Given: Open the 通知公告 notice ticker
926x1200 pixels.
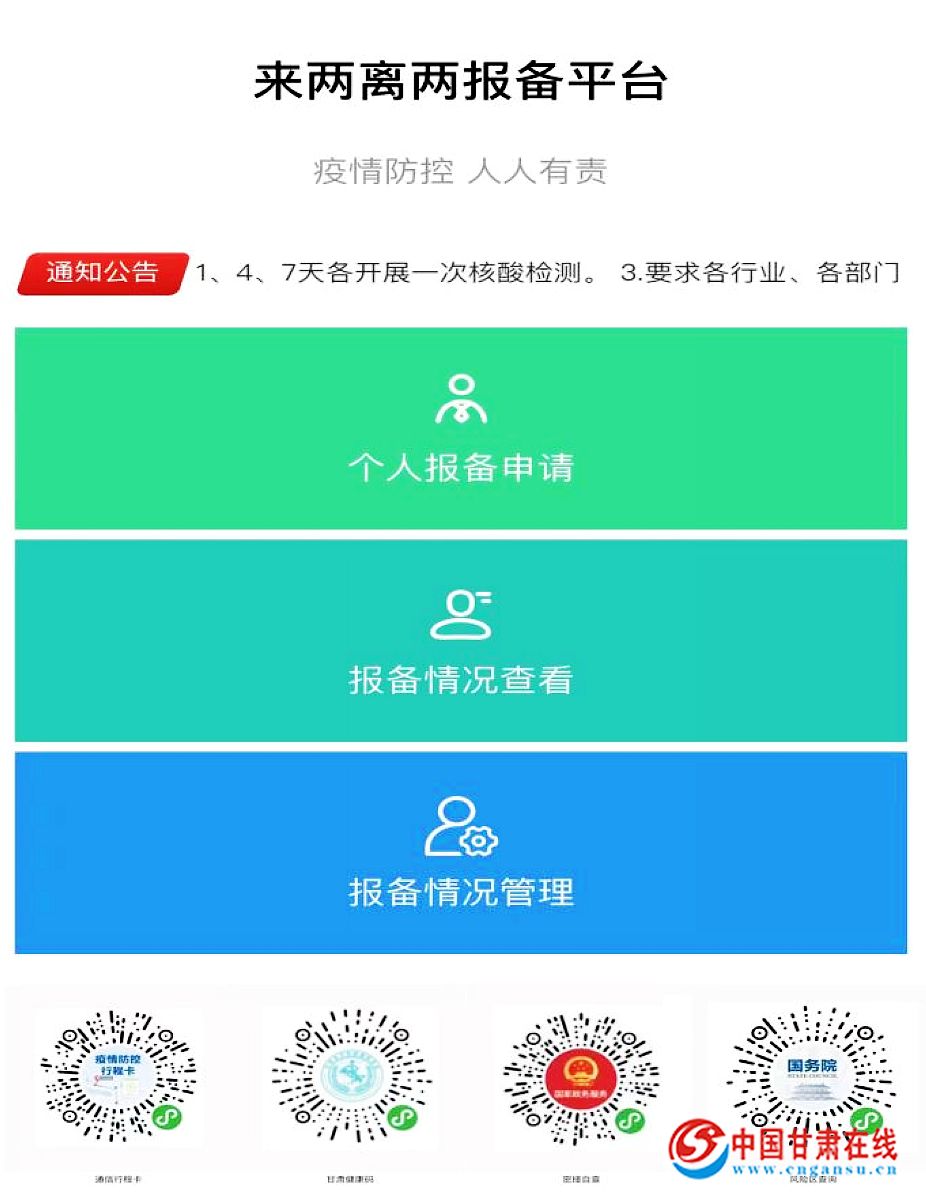Looking at the screenshot, I should (x=103, y=272).
